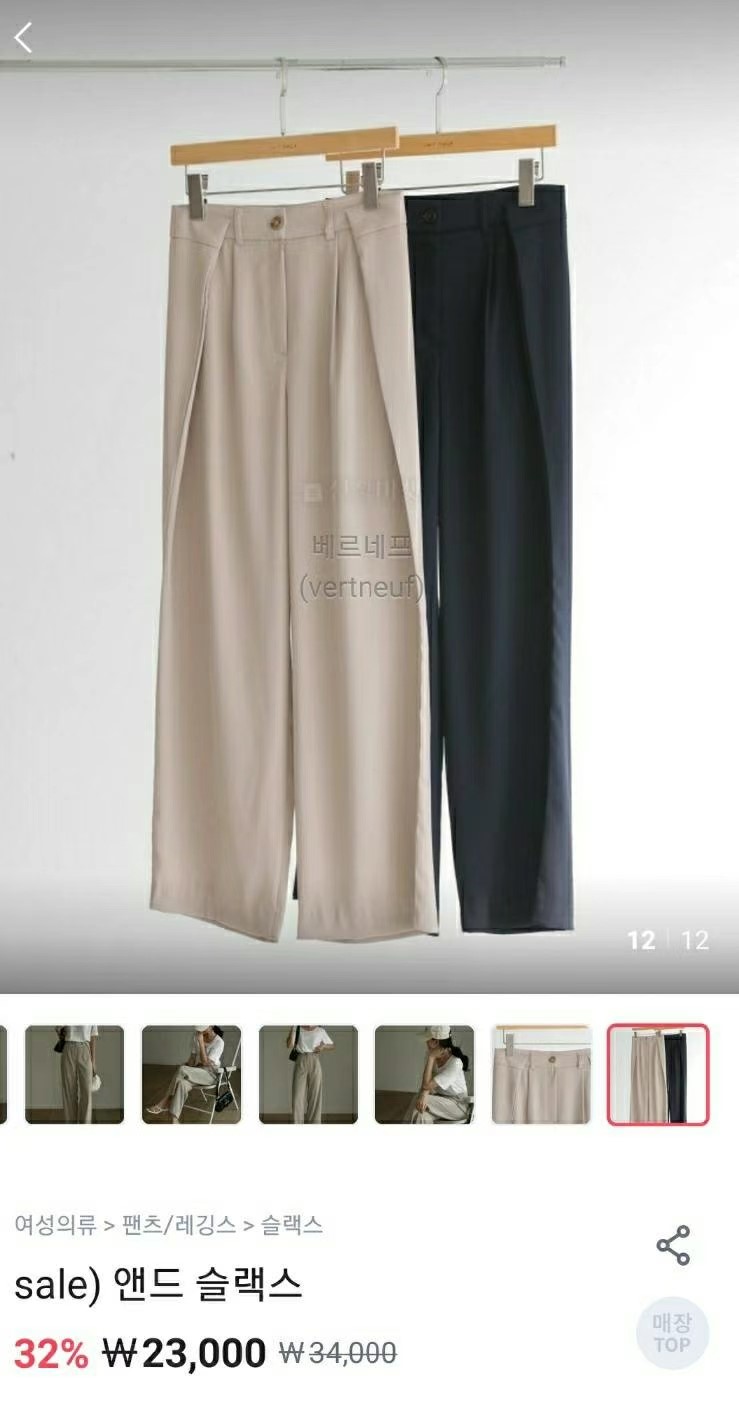
Task: Open the main product image full screen
Action: pyautogui.click(x=369, y=500)
